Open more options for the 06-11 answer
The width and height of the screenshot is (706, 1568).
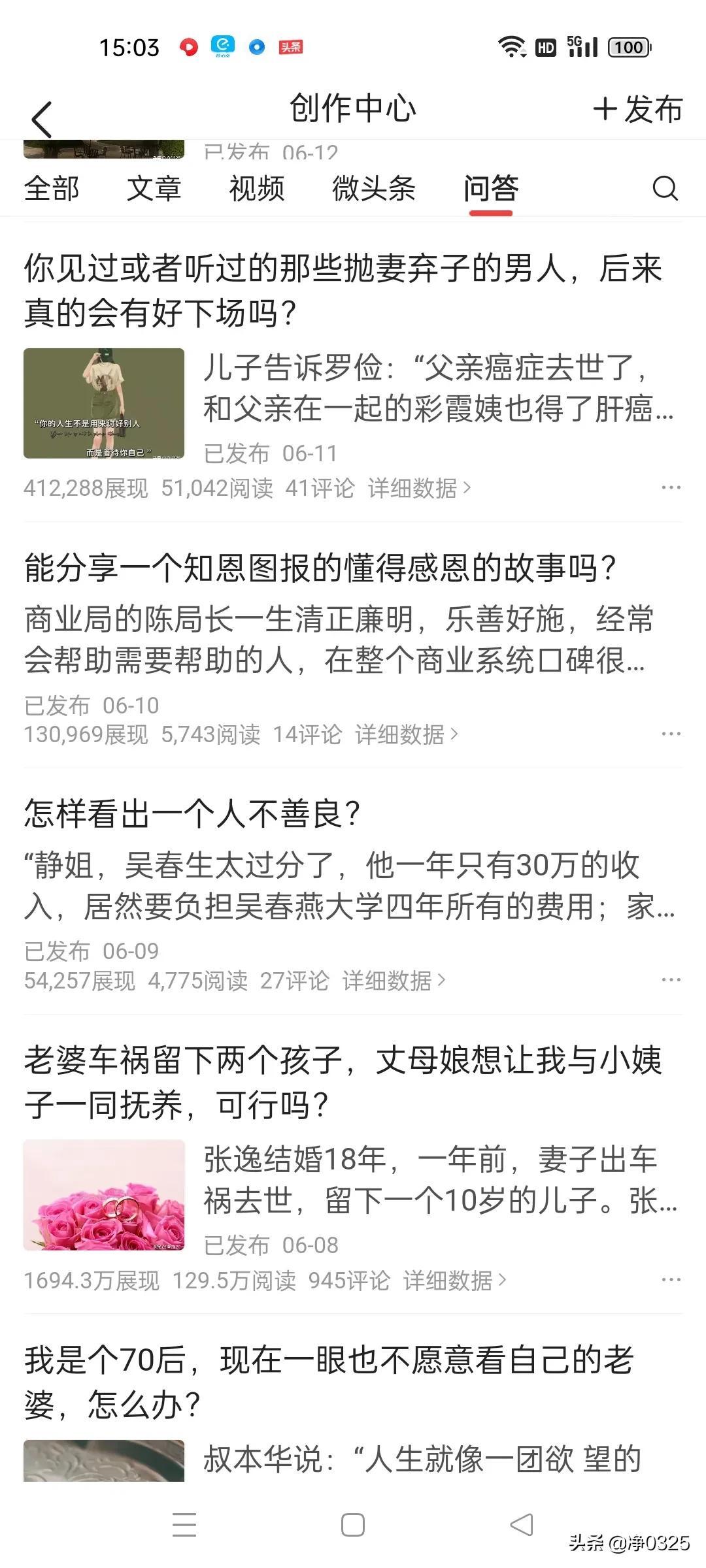[671, 488]
